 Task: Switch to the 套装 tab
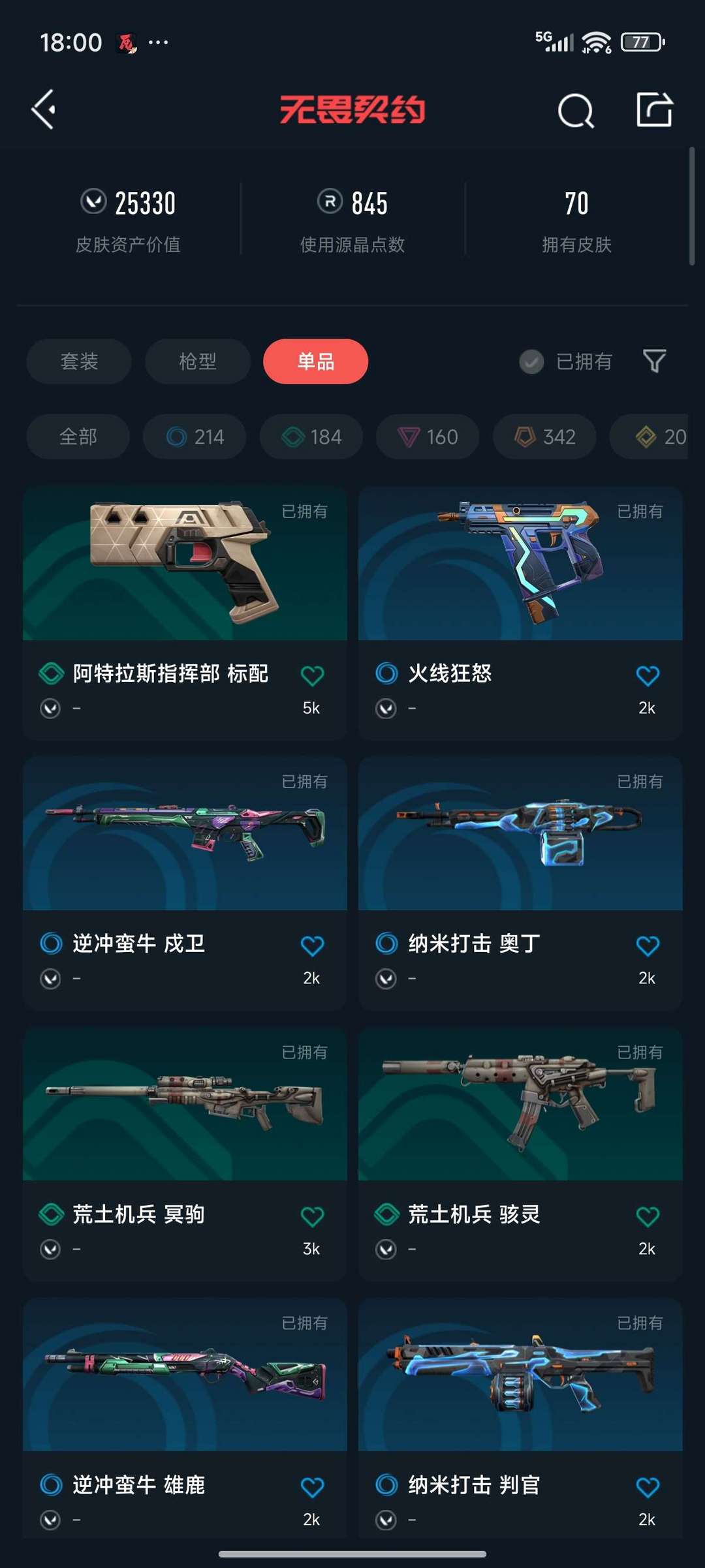click(x=79, y=361)
